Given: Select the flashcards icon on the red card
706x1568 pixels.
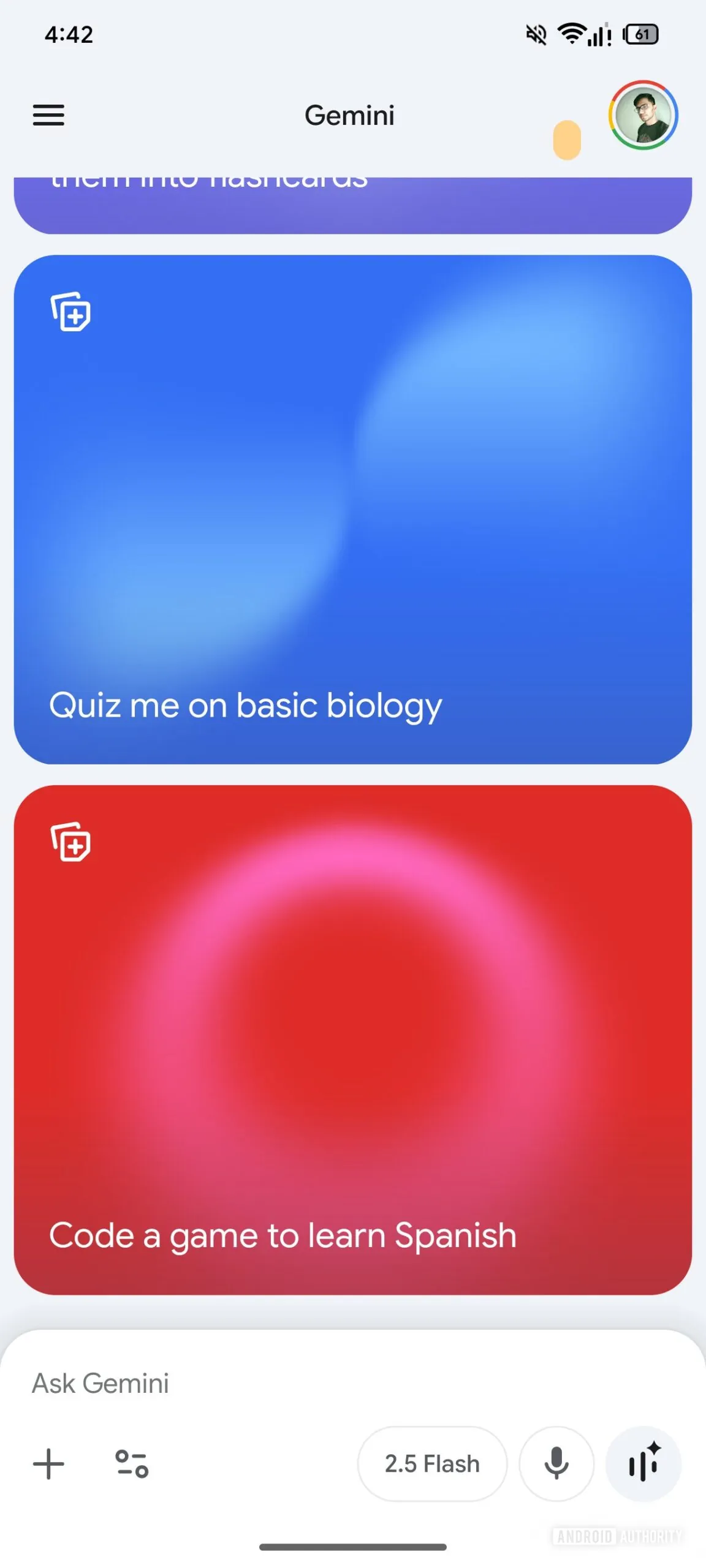Looking at the screenshot, I should click(71, 842).
